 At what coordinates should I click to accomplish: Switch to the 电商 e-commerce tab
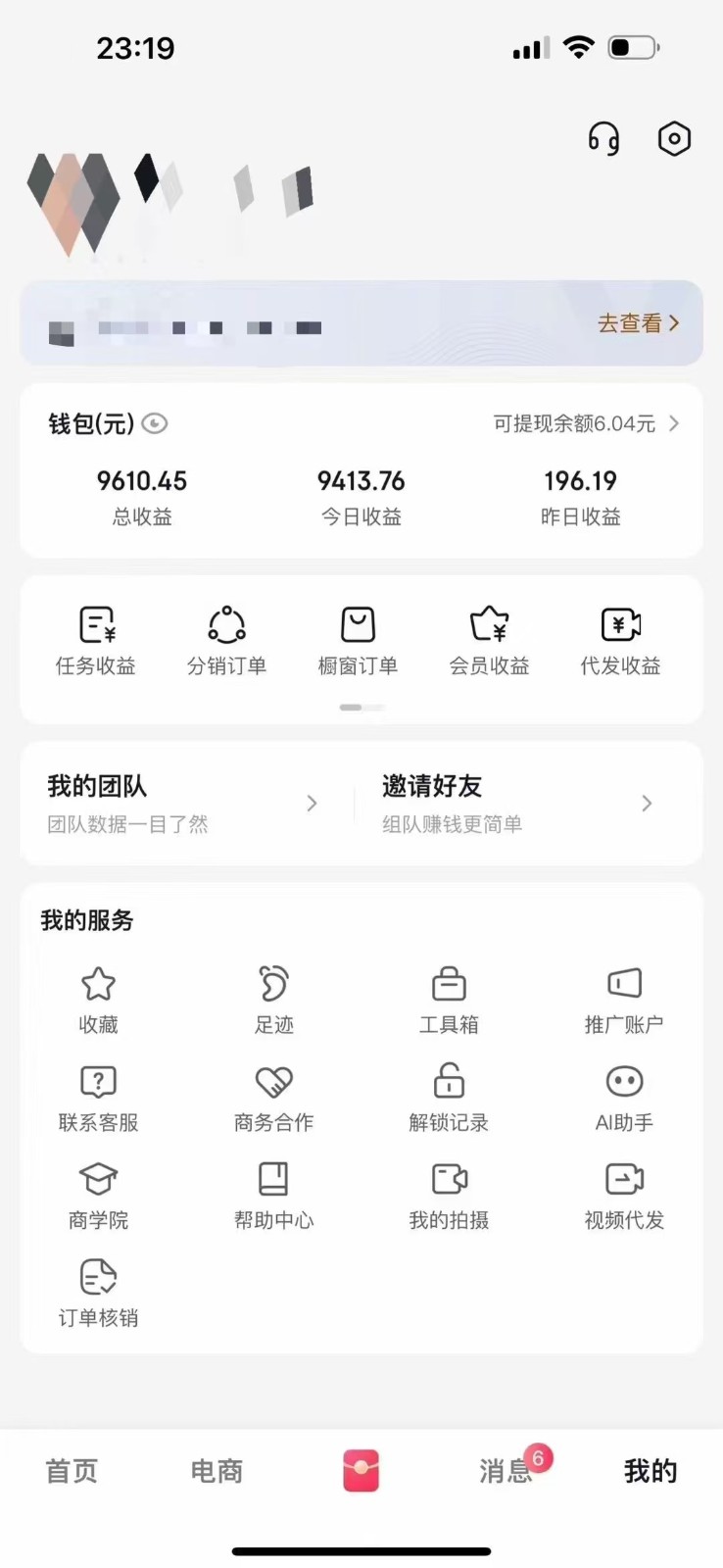coord(216,1470)
